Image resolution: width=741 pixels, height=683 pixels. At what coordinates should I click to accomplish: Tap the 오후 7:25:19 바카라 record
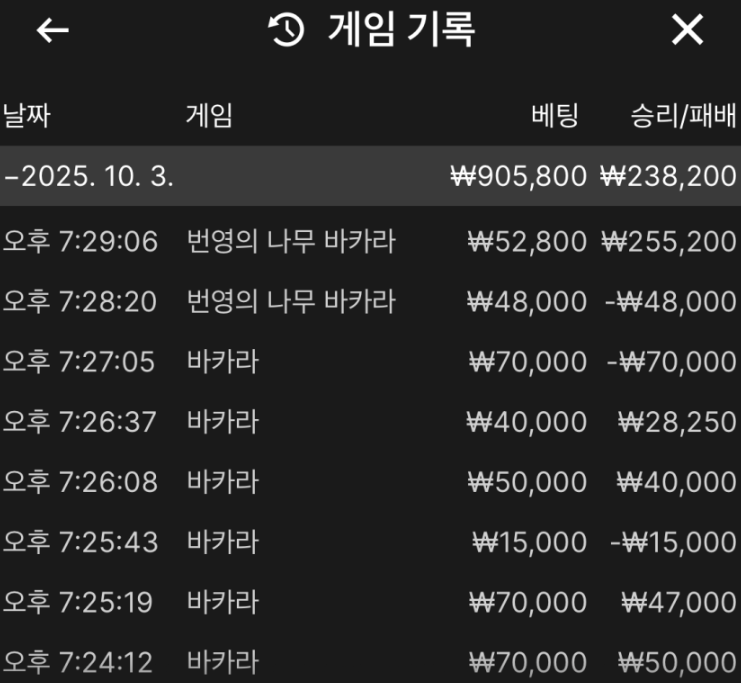370,602
